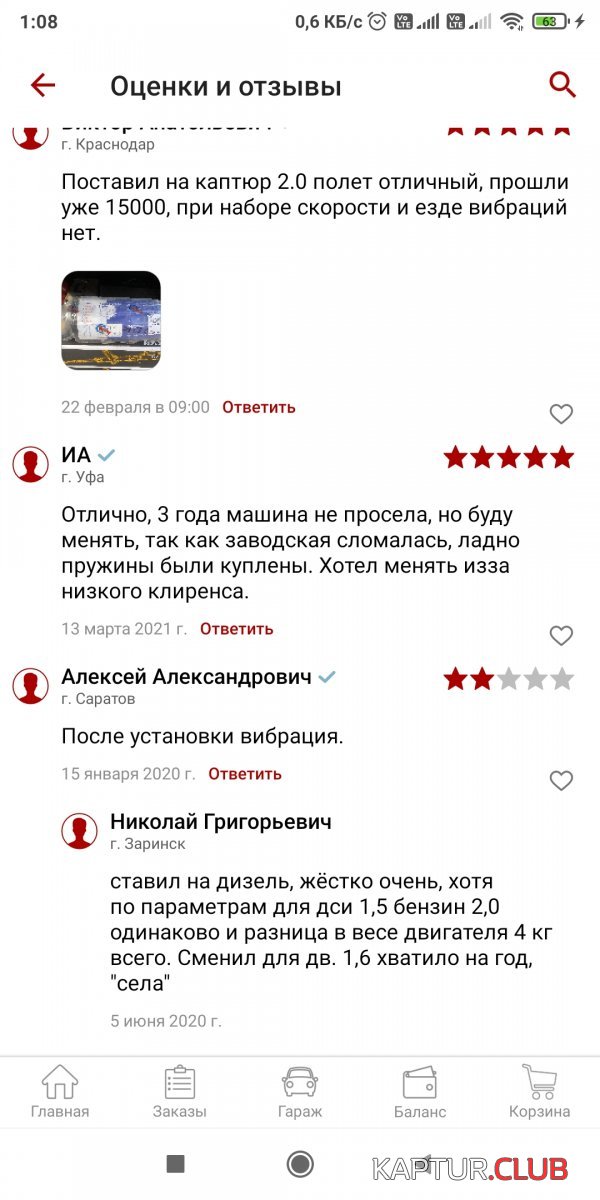Reply to the 22 февраля review
This screenshot has width=600, height=1200.
click(259, 407)
